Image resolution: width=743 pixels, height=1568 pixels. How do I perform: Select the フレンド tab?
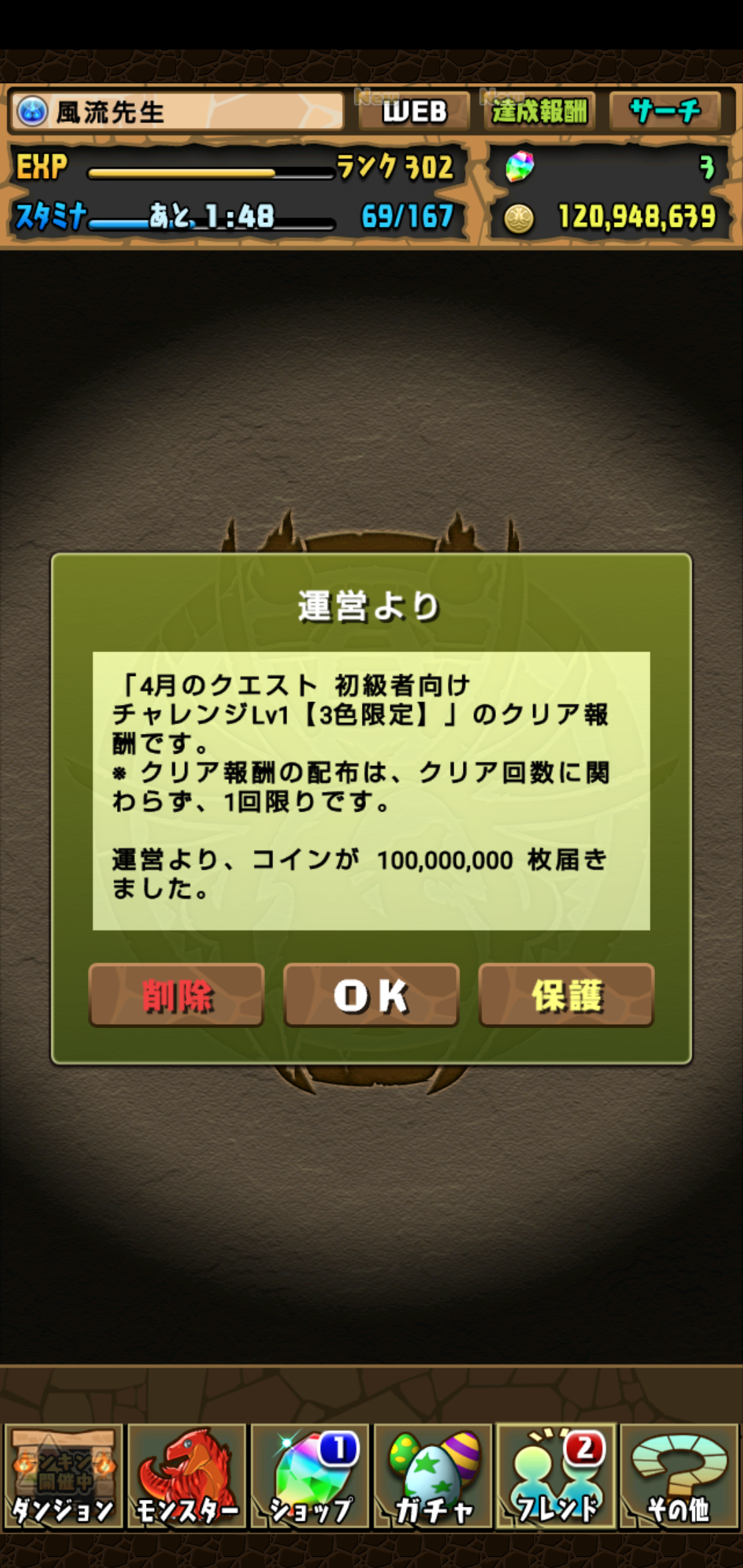tap(557, 1476)
